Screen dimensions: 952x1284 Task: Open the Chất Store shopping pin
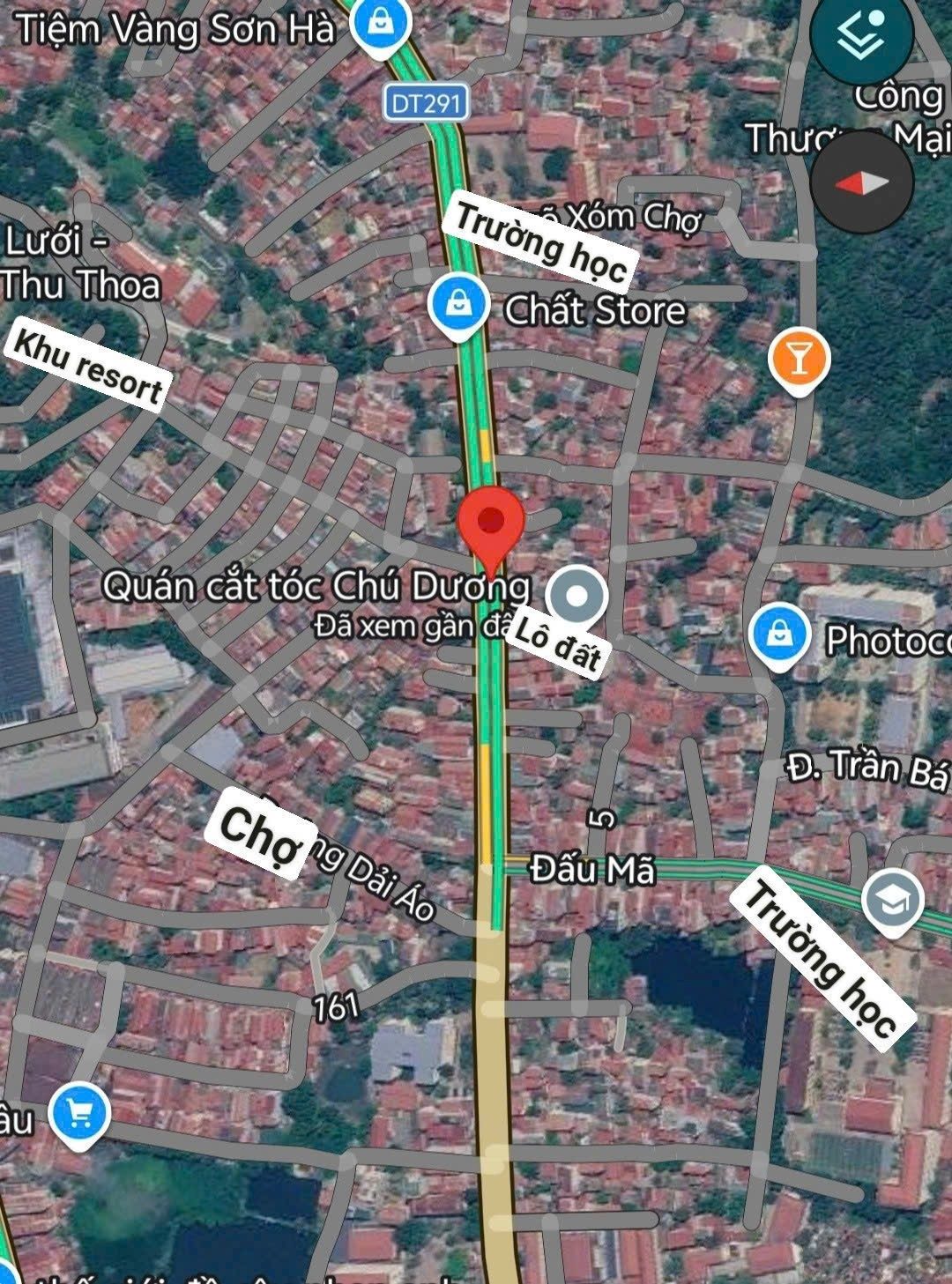pos(458,307)
